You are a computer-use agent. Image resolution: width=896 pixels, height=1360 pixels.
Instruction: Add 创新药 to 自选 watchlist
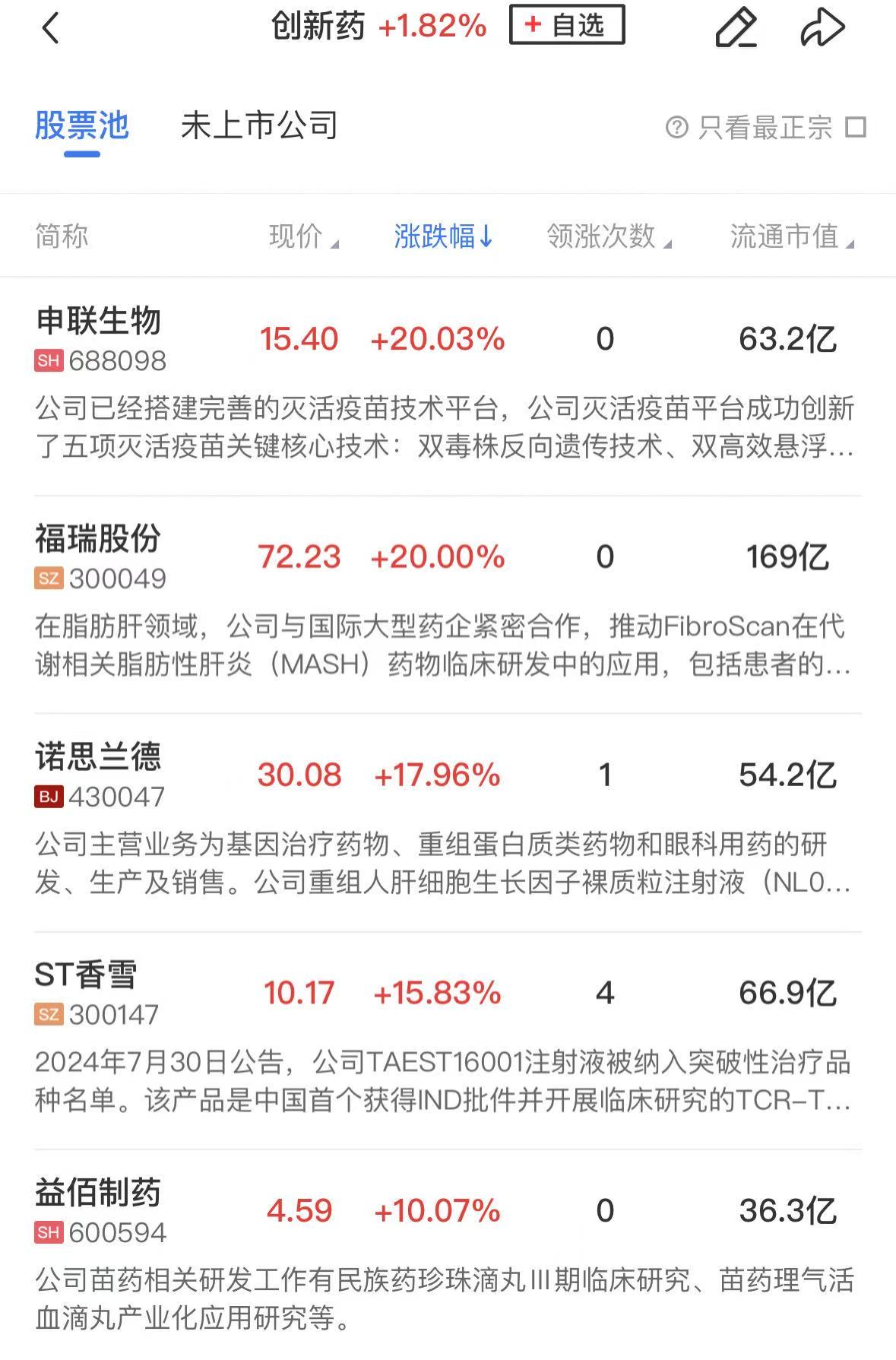point(567,25)
